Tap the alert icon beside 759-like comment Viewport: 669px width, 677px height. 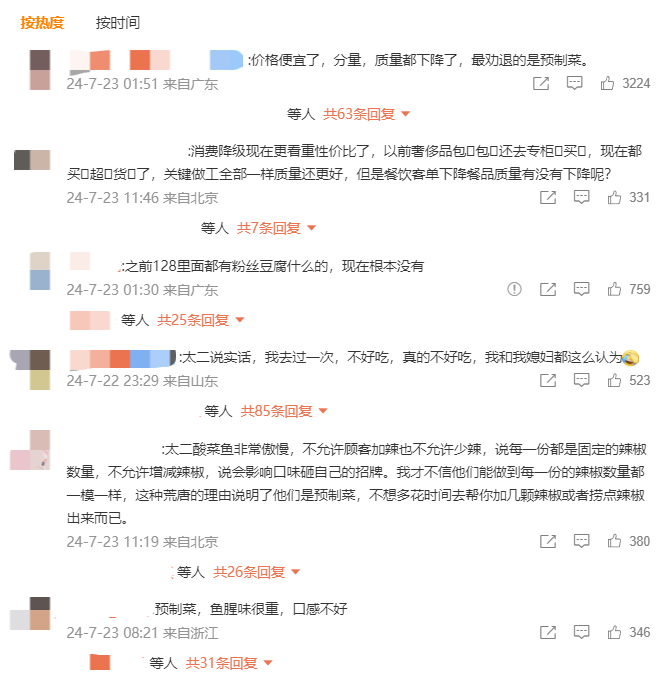coord(515,290)
